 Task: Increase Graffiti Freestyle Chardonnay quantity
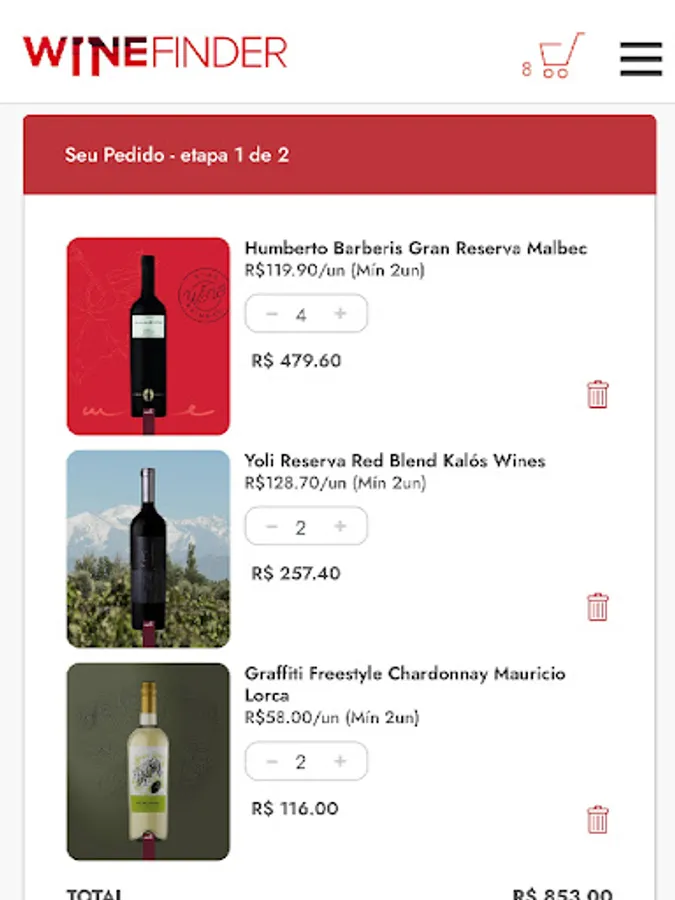[340, 762]
